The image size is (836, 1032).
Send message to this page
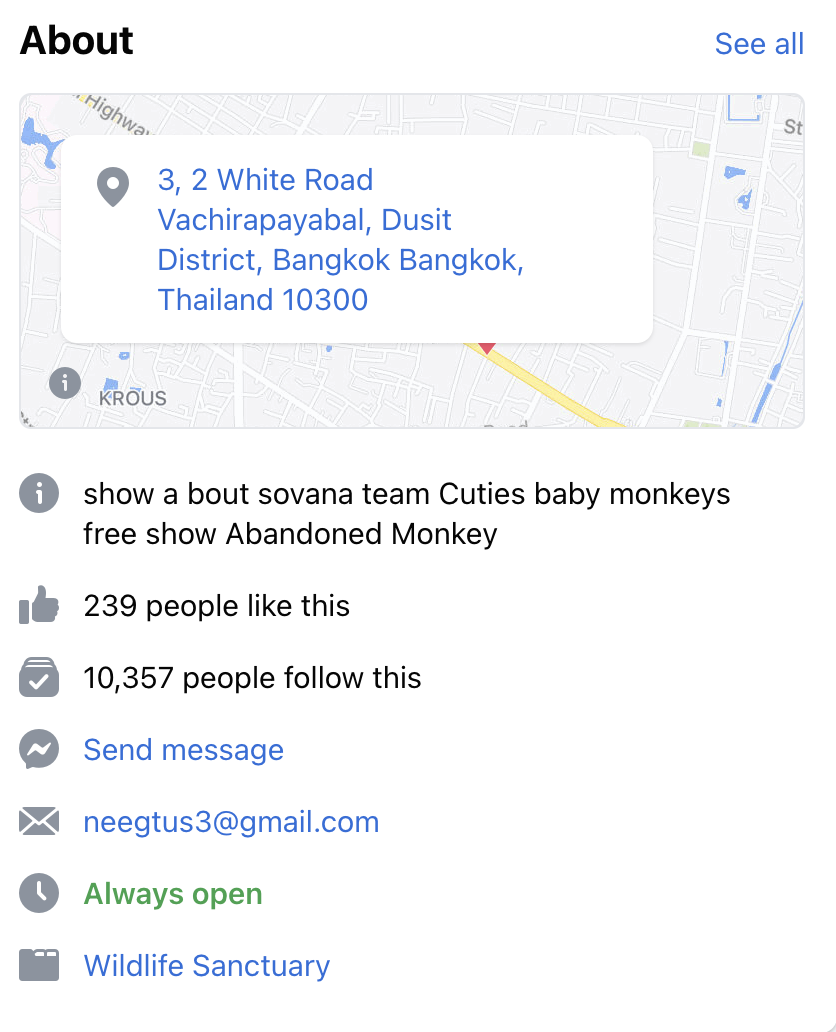183,750
